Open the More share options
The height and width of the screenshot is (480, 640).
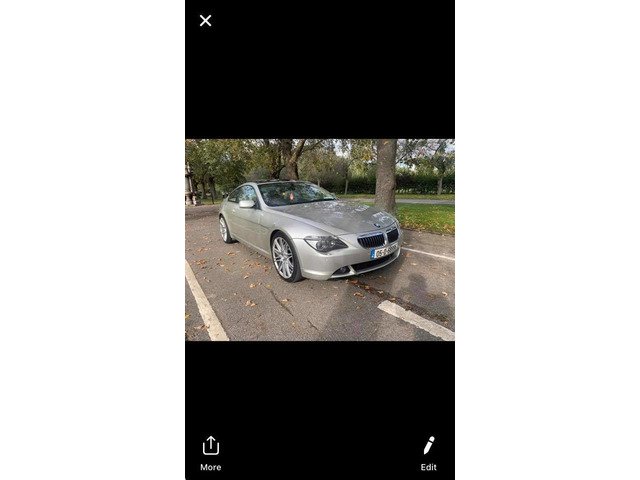click(x=210, y=452)
